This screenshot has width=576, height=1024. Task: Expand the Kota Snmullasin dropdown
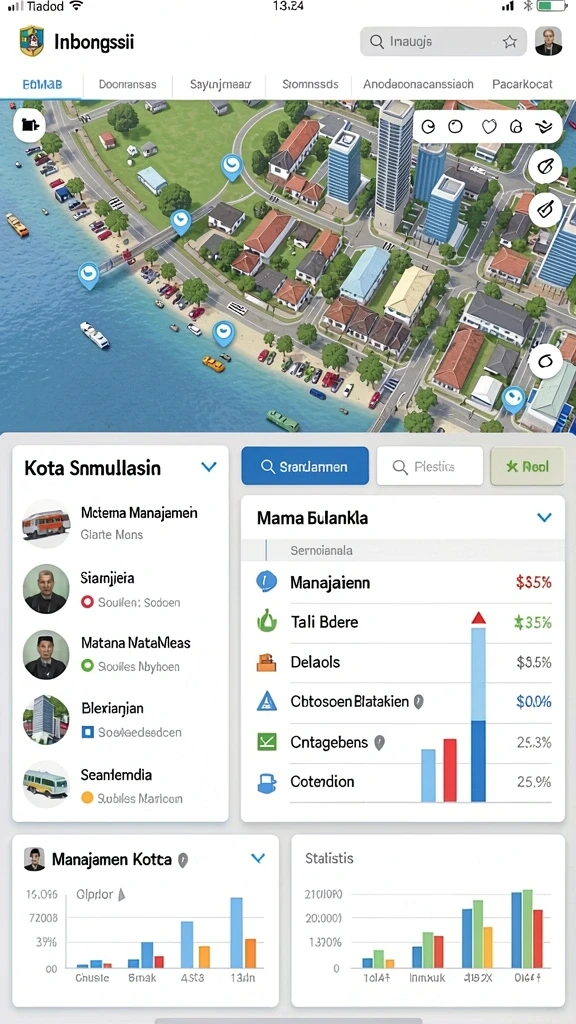point(208,467)
